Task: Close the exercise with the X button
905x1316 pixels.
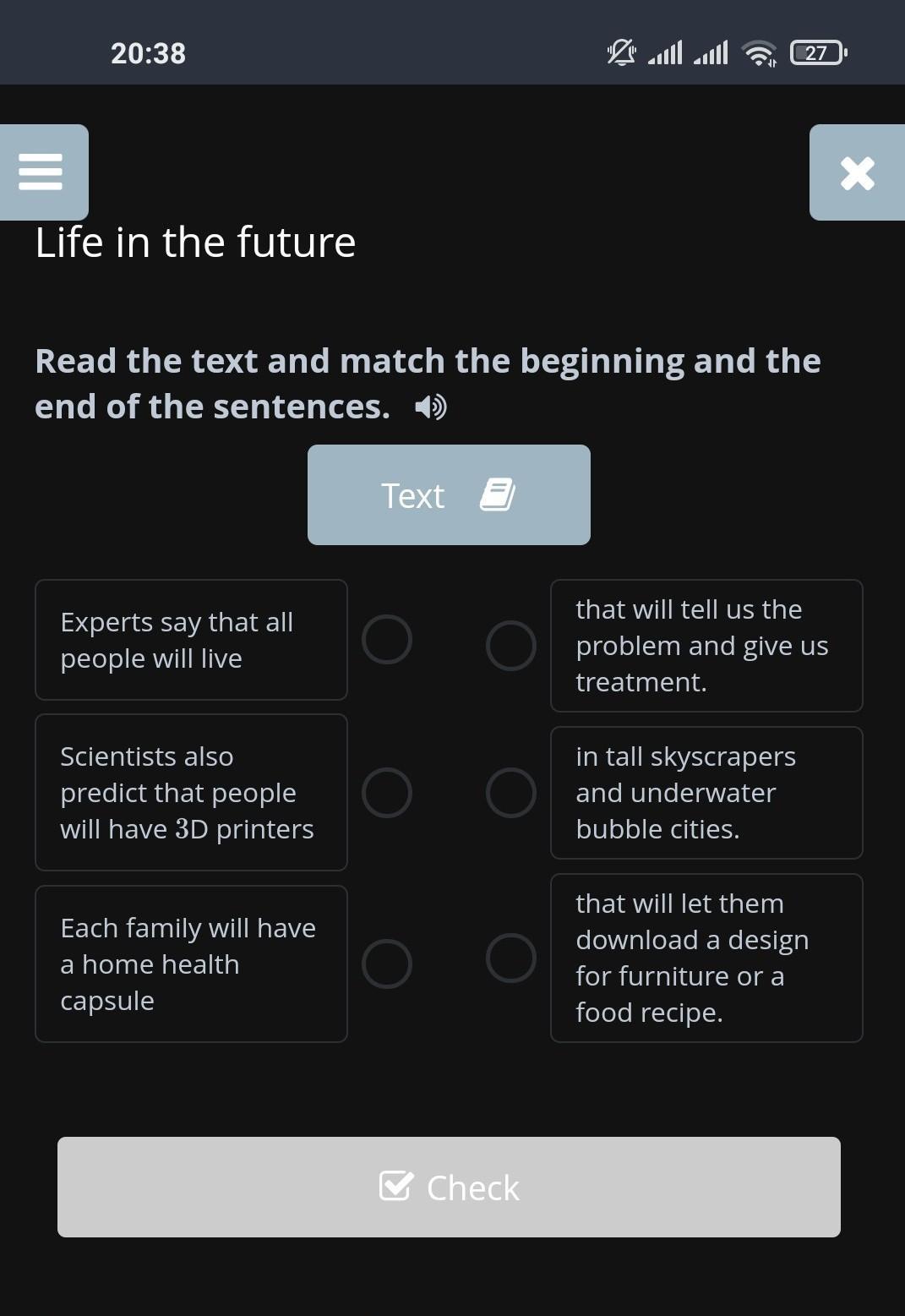Action: pyautogui.click(x=857, y=173)
